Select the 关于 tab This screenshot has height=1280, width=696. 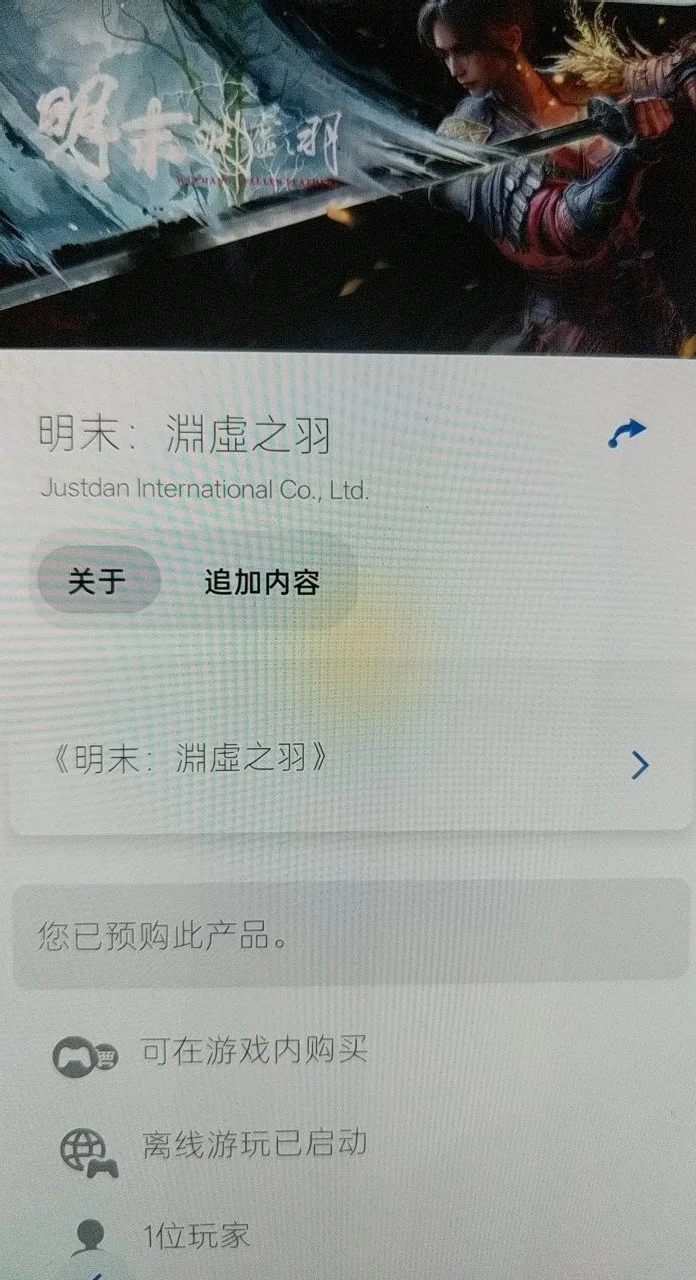click(97, 581)
